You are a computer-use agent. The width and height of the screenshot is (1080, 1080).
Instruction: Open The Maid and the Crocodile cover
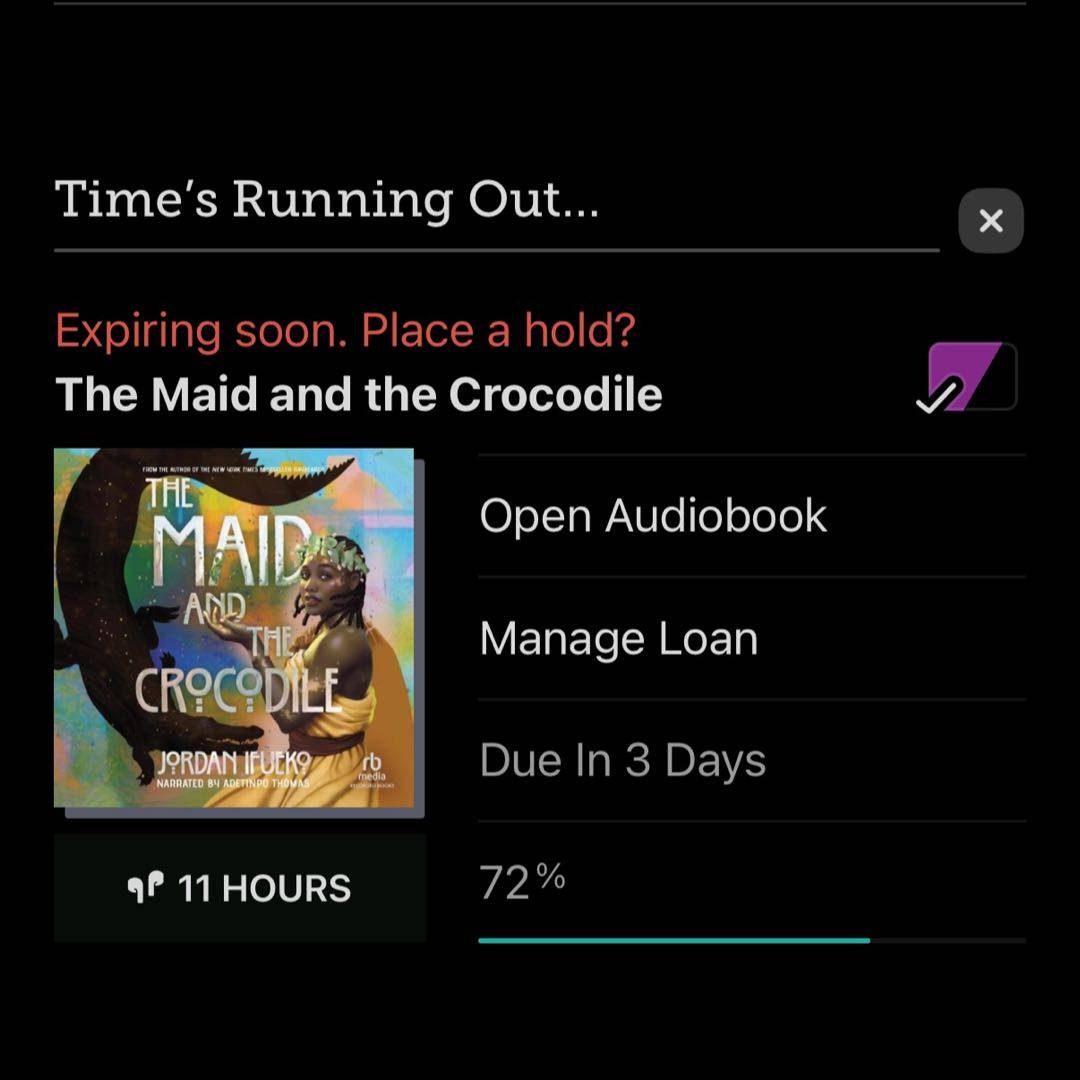pos(234,628)
